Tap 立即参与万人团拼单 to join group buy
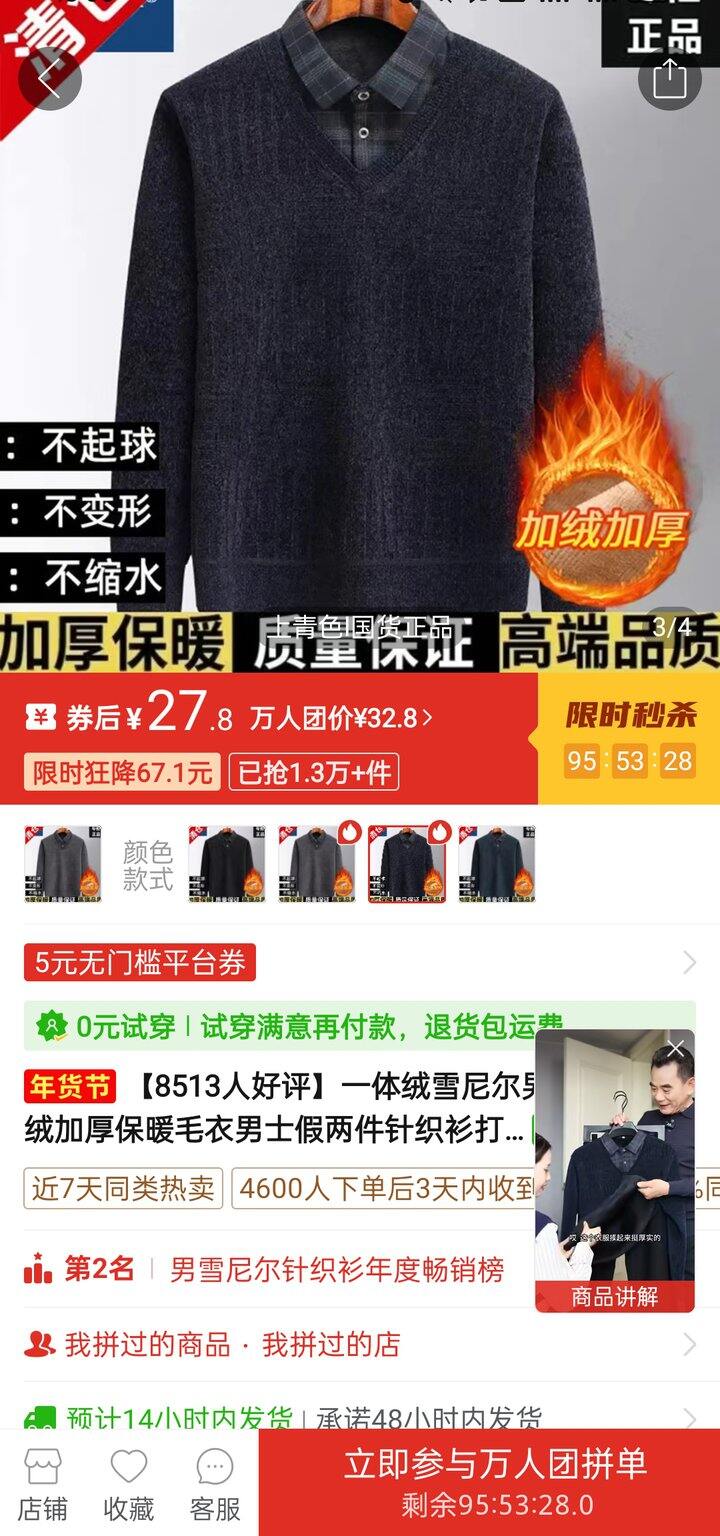Screen dimensions: 720x1536 [x=490, y=1482]
